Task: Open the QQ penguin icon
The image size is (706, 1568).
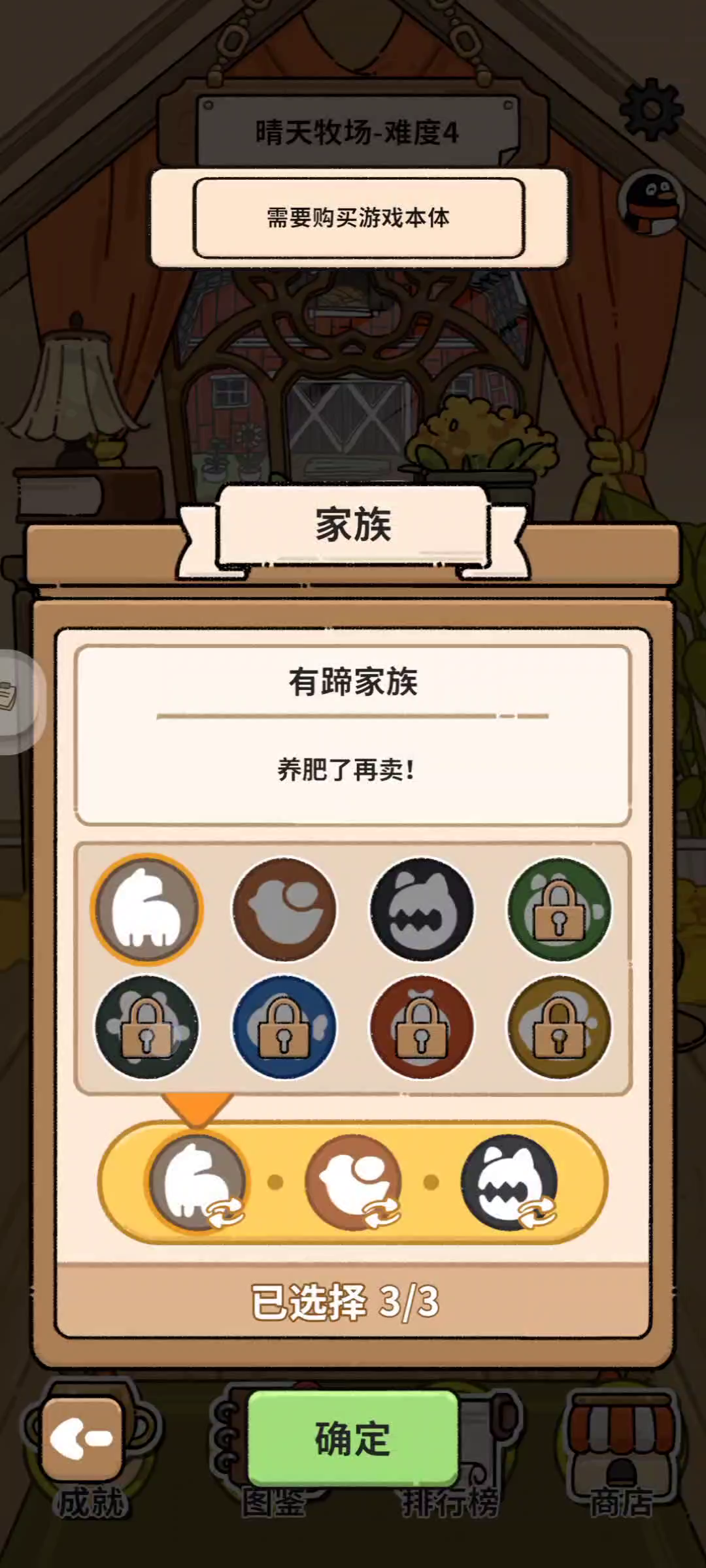Action: (651, 203)
